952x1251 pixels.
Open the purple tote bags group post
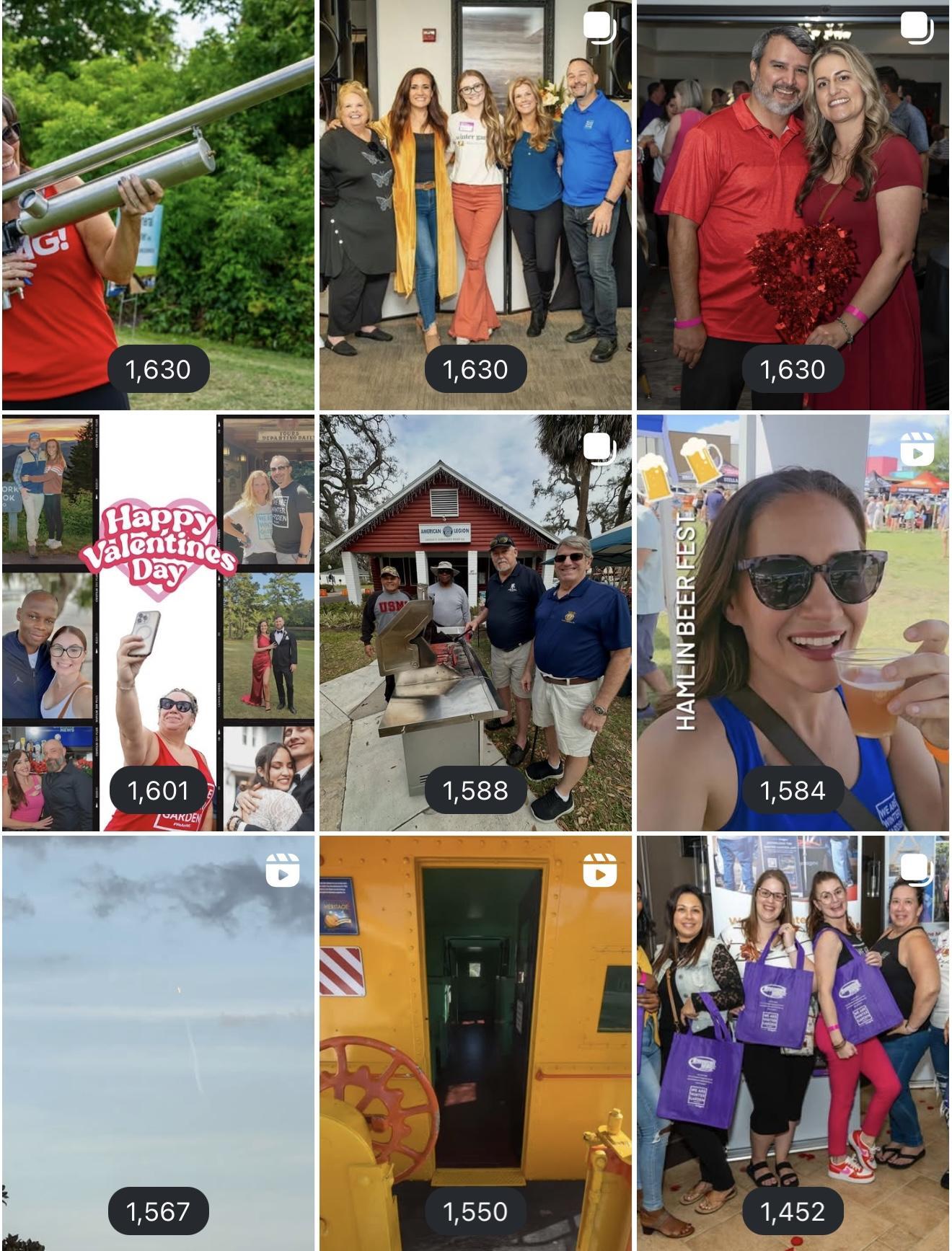point(793,1042)
